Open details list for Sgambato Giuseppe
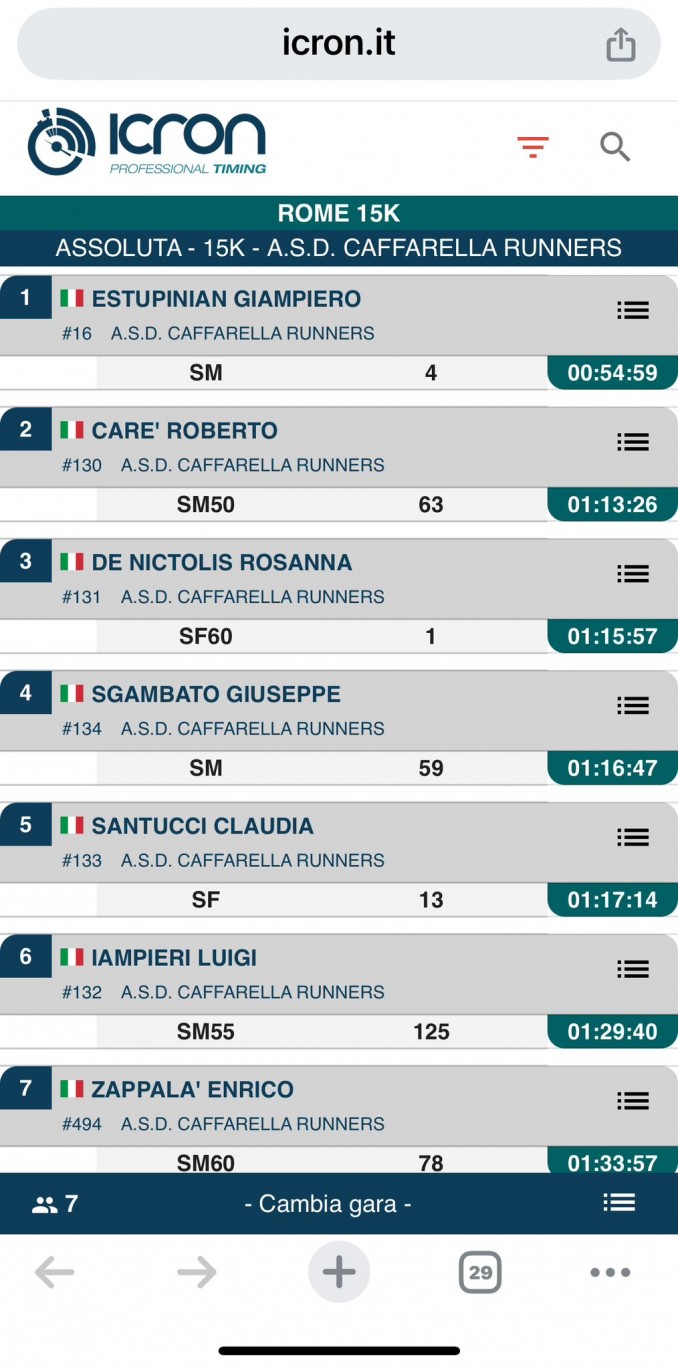Viewport: 678px width, 1369px height. 633,706
